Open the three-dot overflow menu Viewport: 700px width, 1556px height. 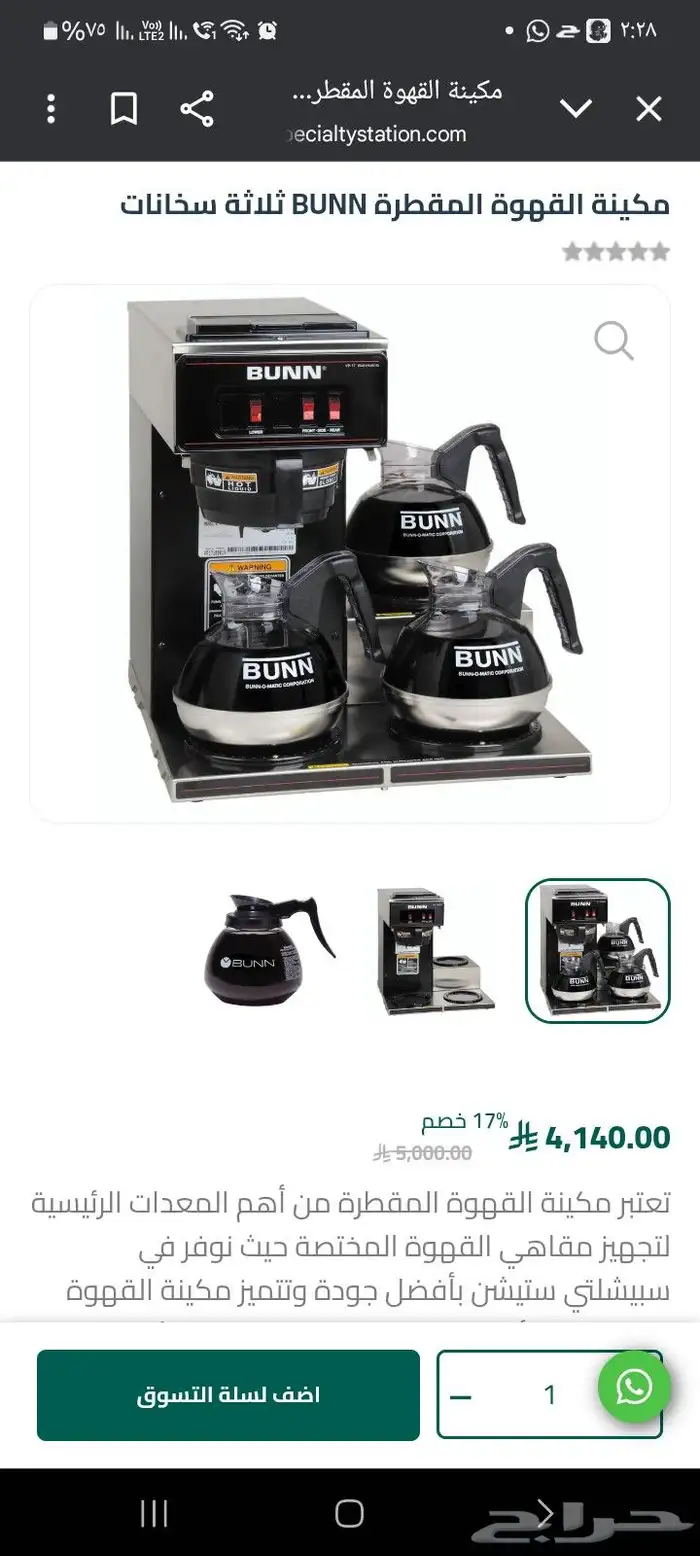pyautogui.click(x=51, y=109)
